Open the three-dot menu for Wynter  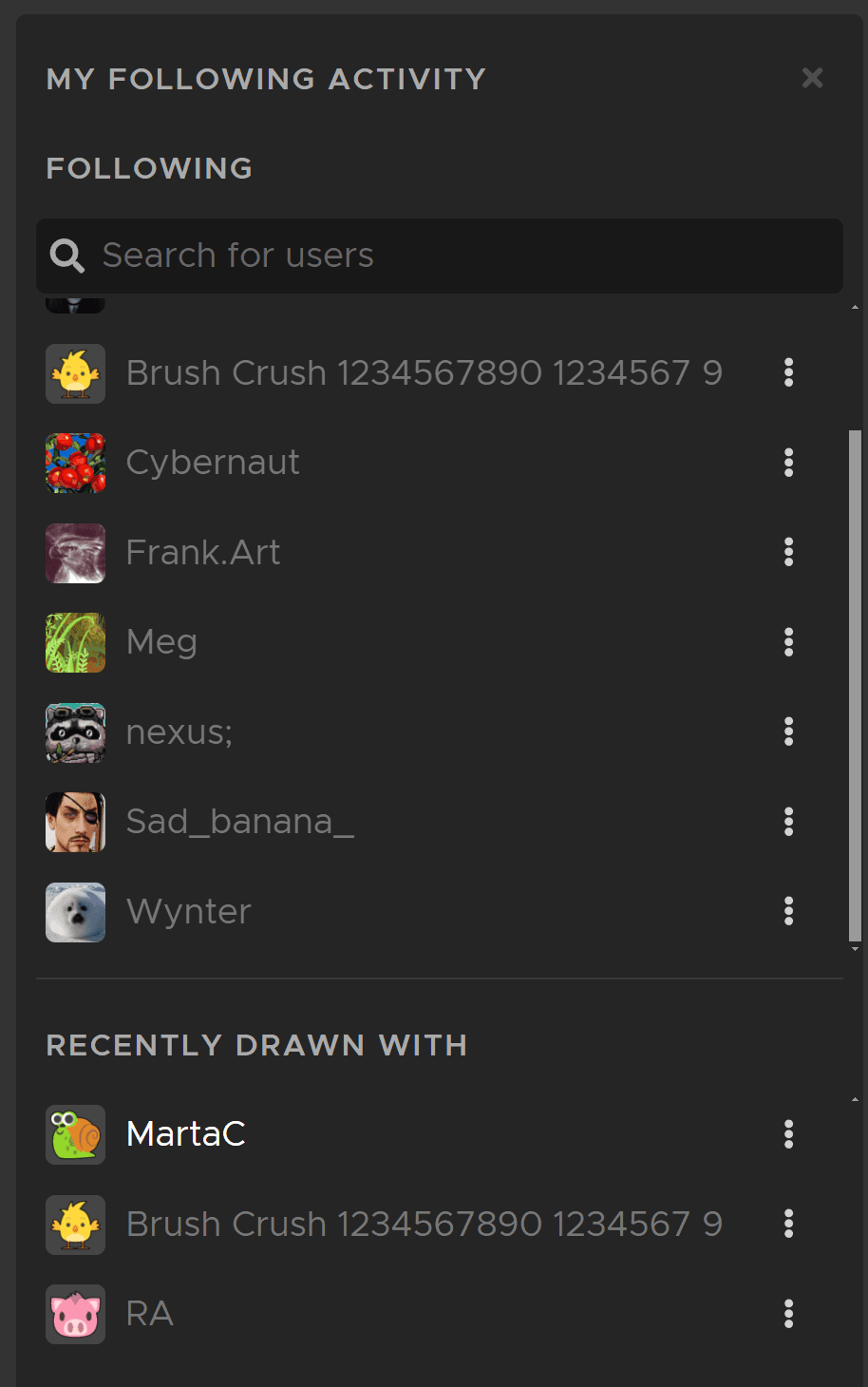click(788, 911)
